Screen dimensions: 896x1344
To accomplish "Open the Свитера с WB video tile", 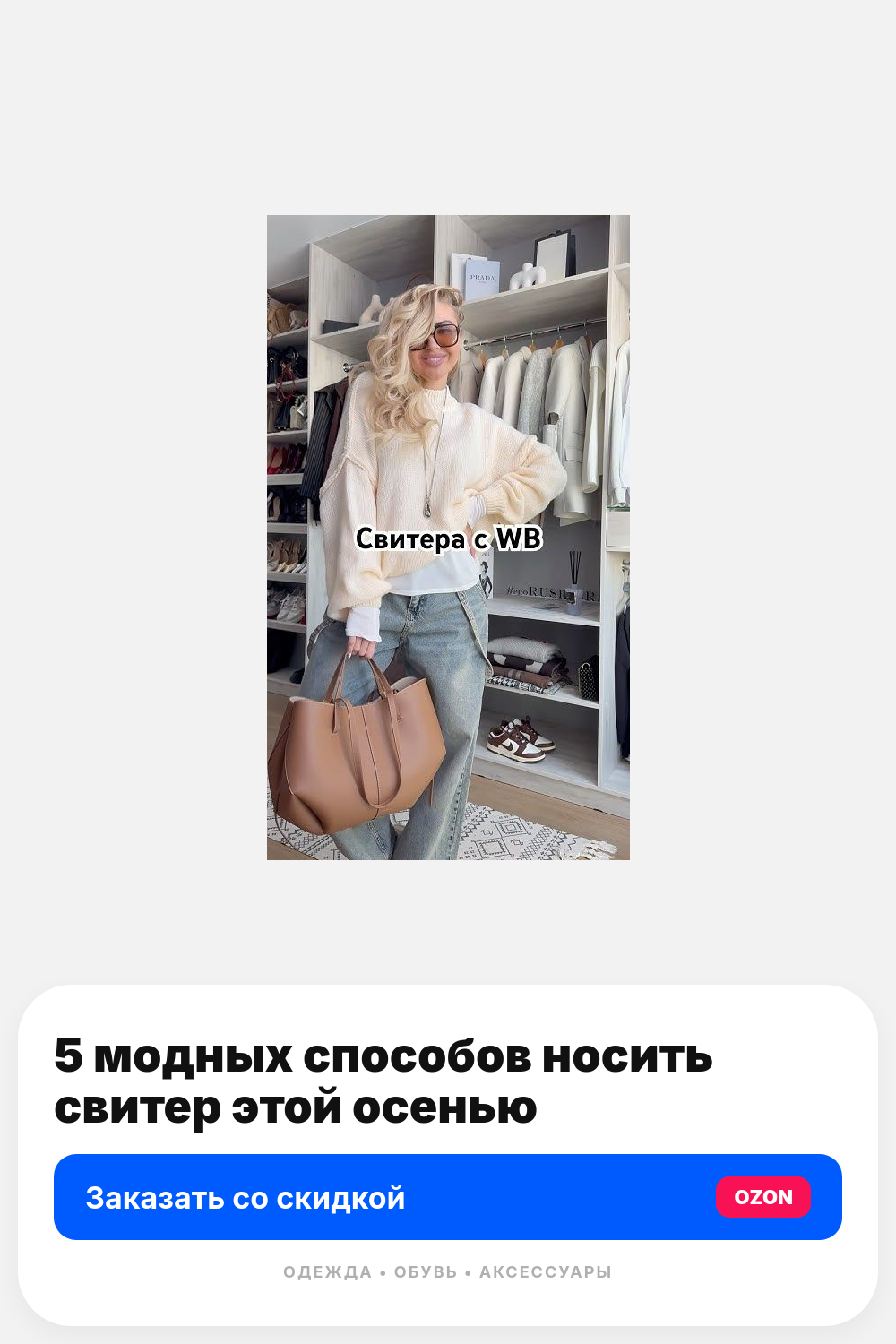I will [x=448, y=538].
